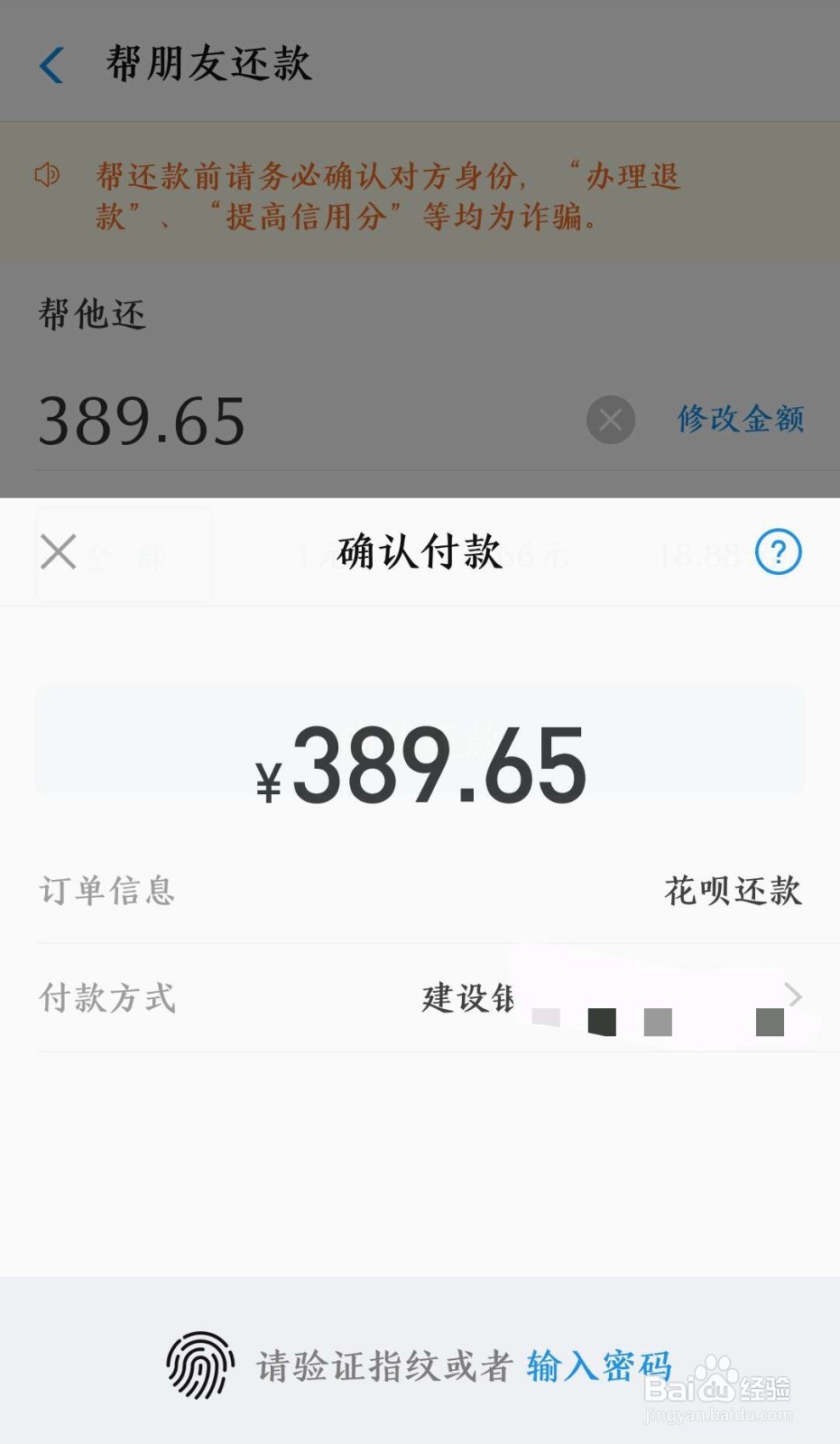Tap the X to close the payment sheet
This screenshot has height=1444, width=840.
point(58,551)
